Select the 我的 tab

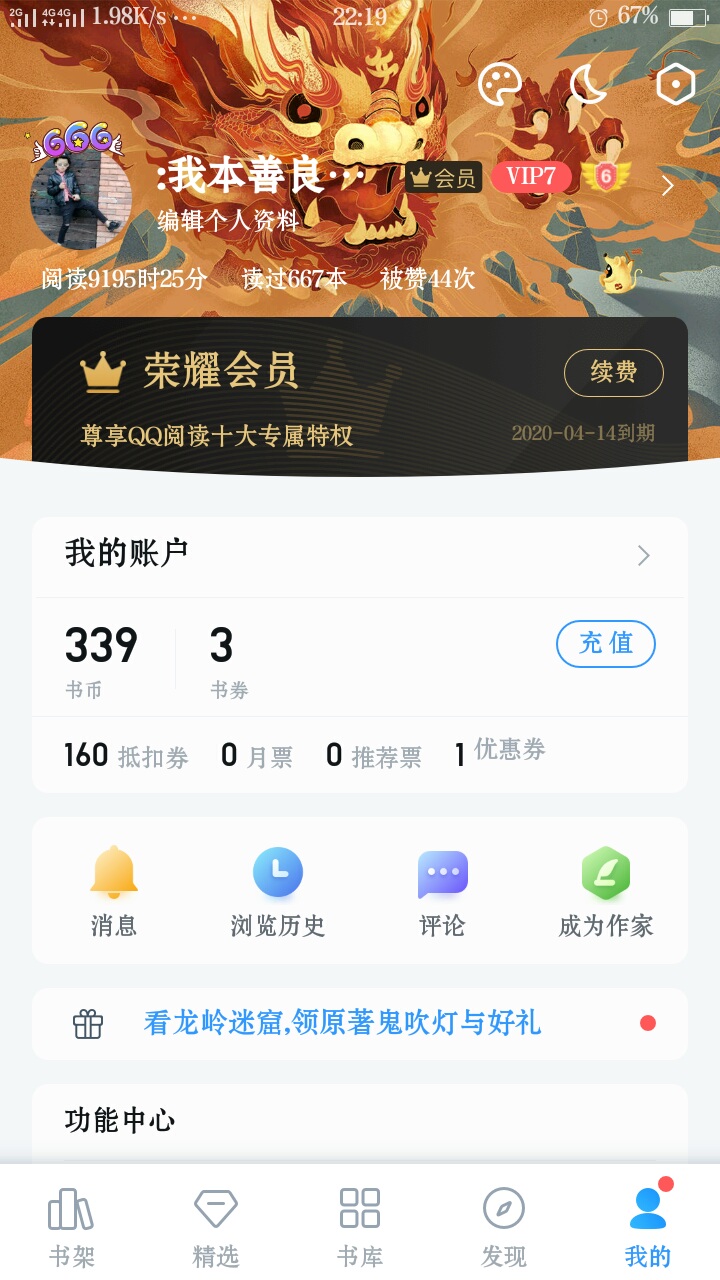648,1226
